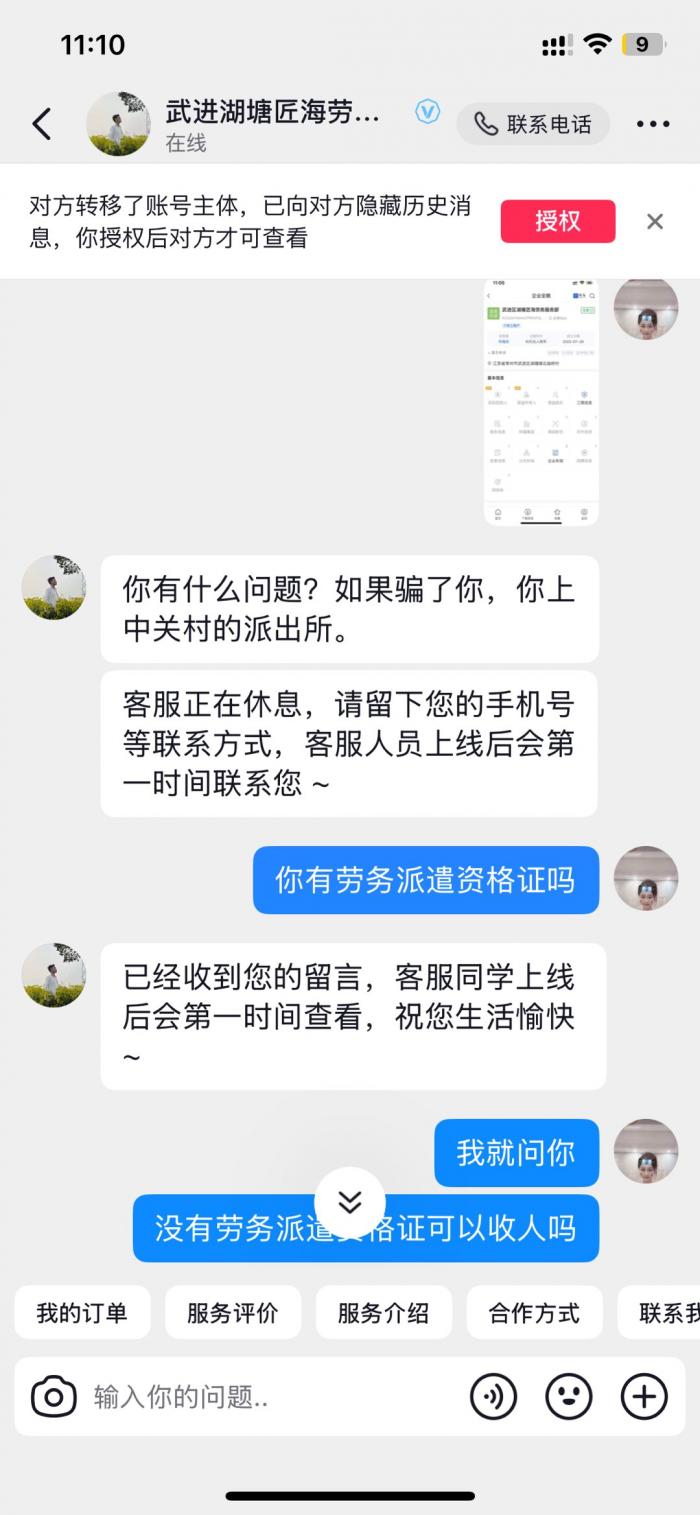Viewport: 700px width, 1515px height.
Task: Switch to voice input
Action: pos(493,1397)
